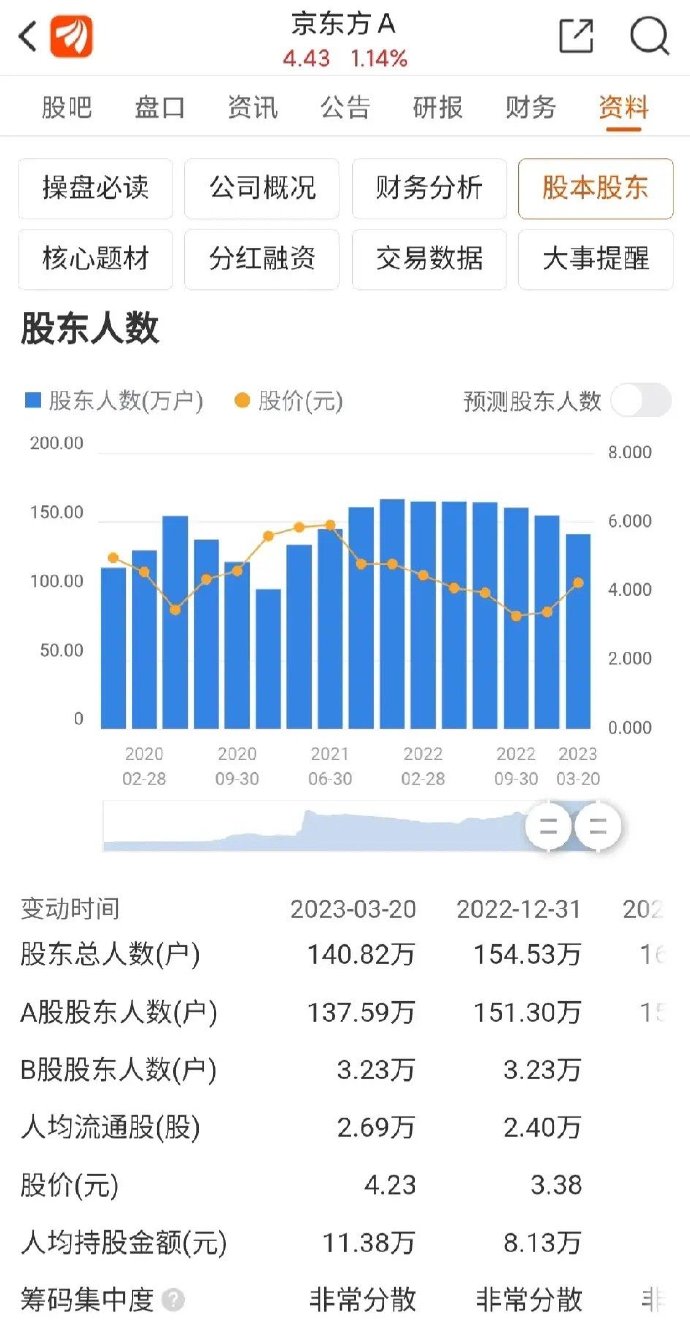Select the 公告 tab

(346, 107)
